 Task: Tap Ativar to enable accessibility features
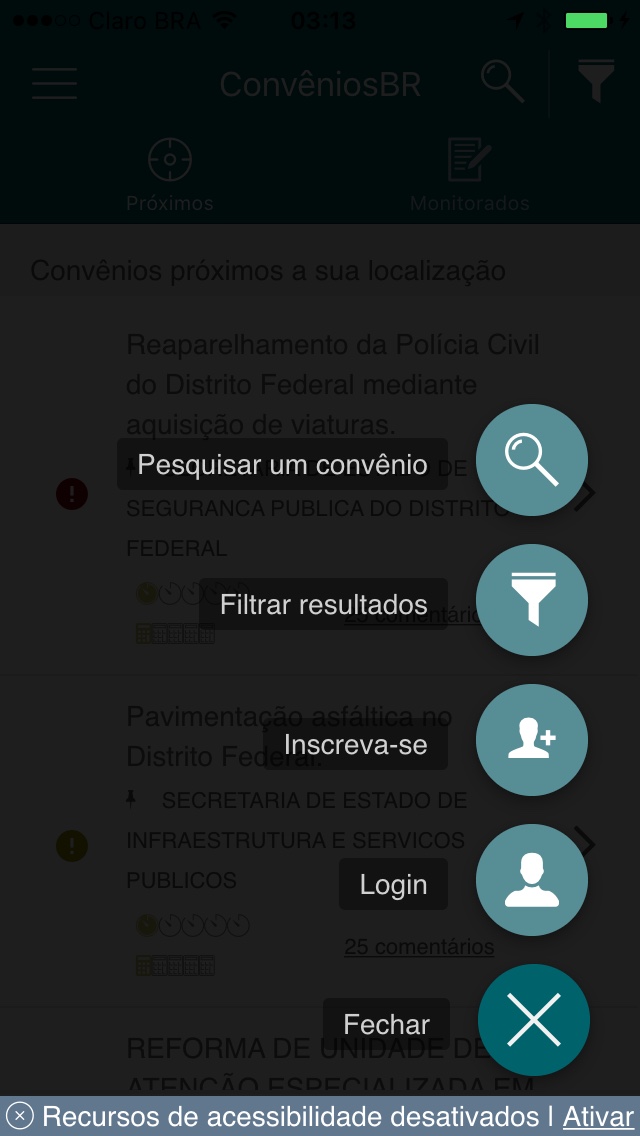[x=598, y=1116]
